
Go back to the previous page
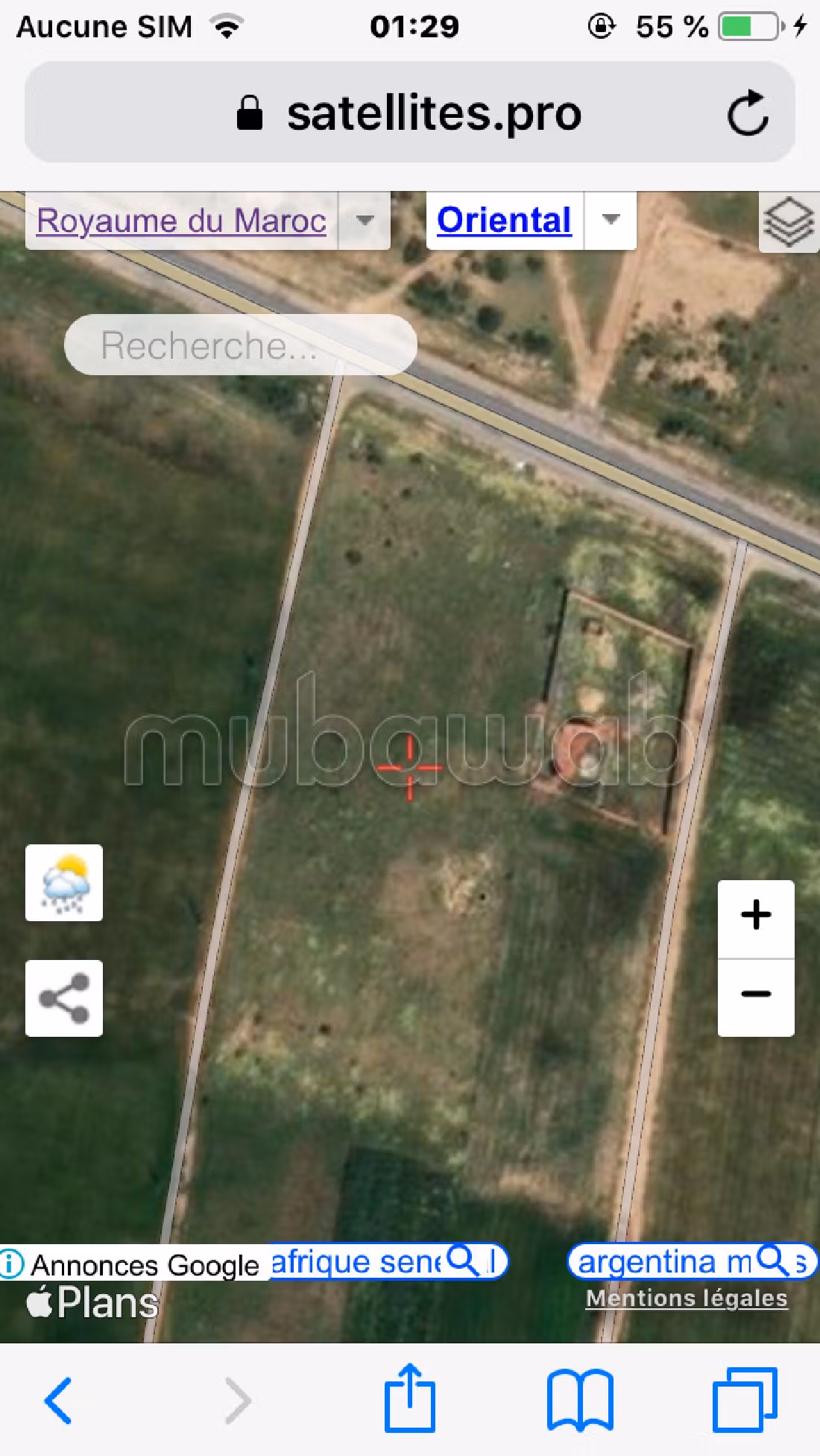pyautogui.click(x=58, y=1400)
